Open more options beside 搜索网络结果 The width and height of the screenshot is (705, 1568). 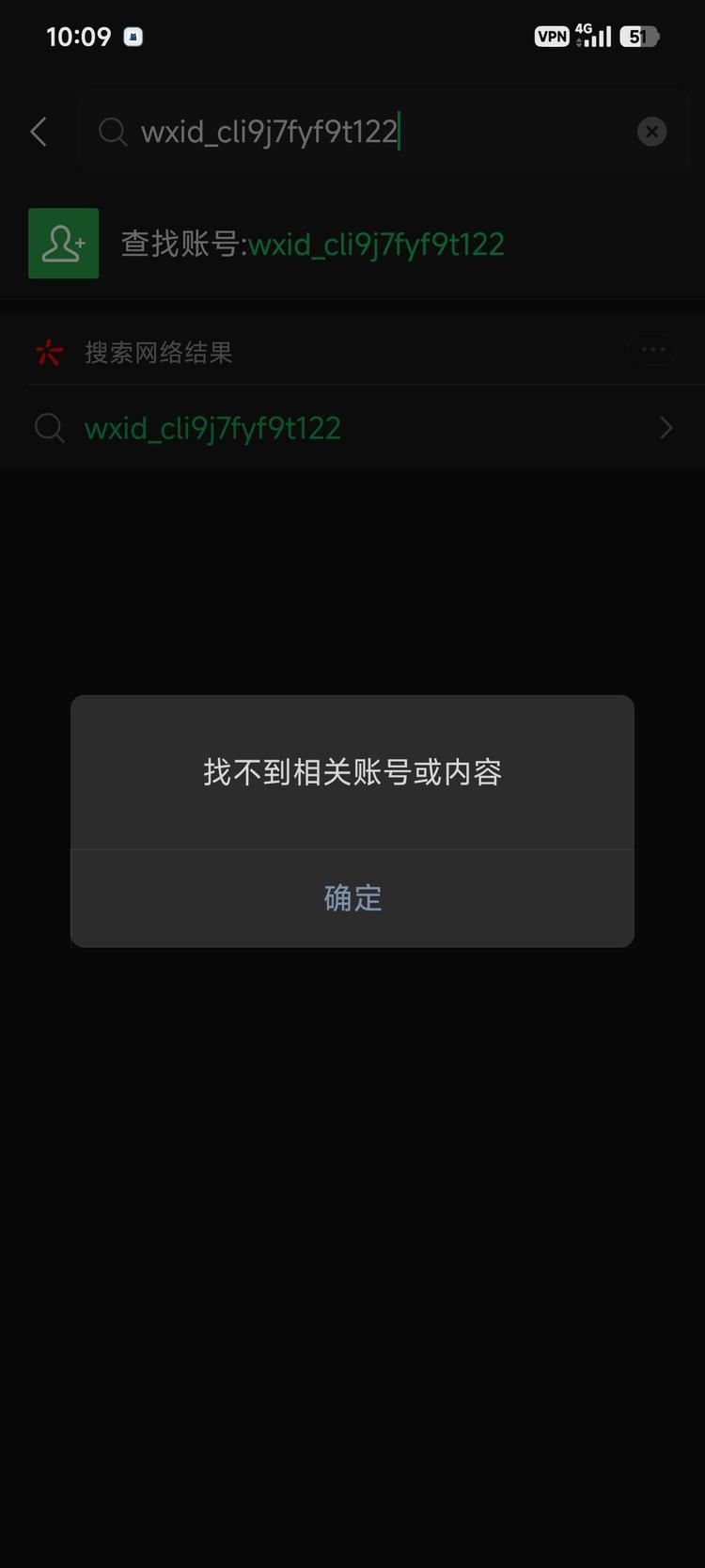tap(652, 350)
